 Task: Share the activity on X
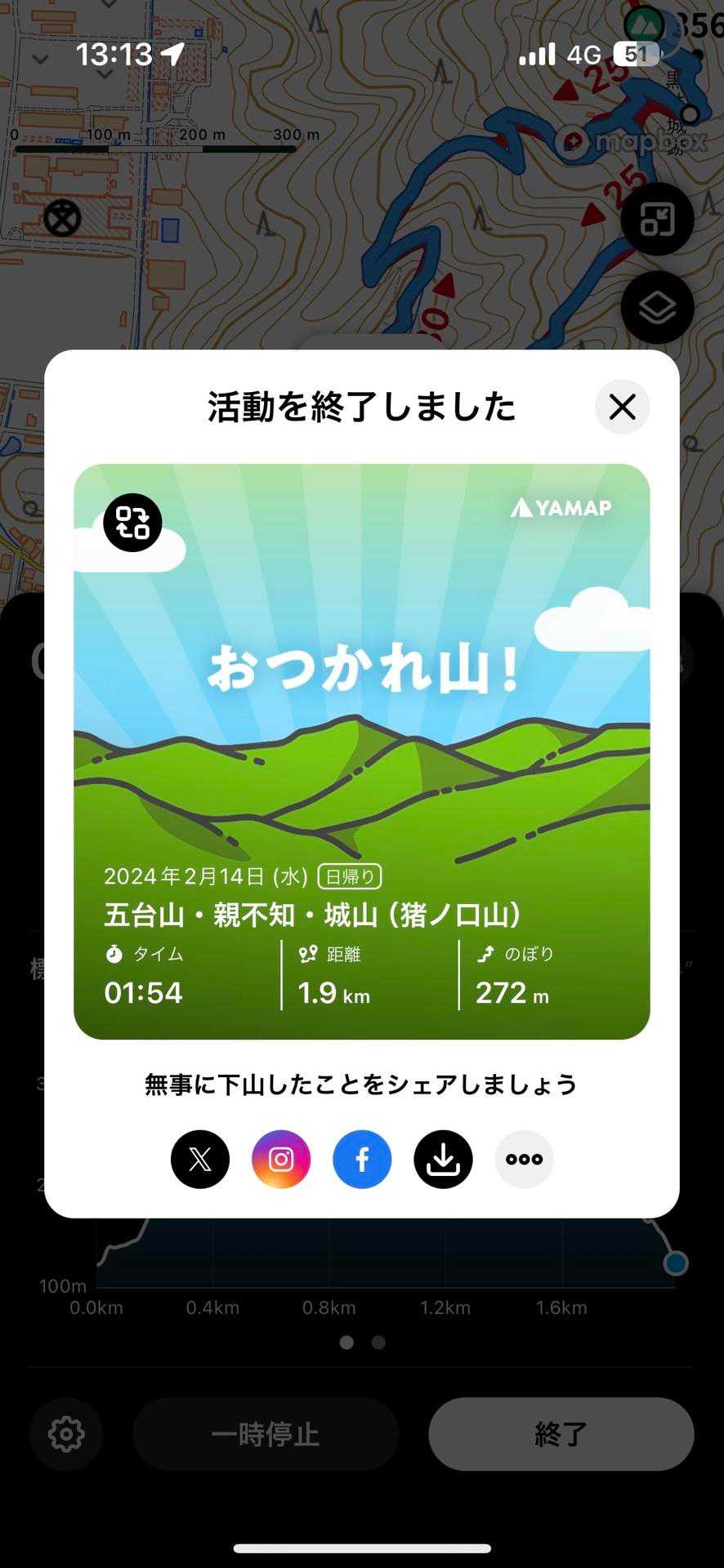[x=200, y=1159]
